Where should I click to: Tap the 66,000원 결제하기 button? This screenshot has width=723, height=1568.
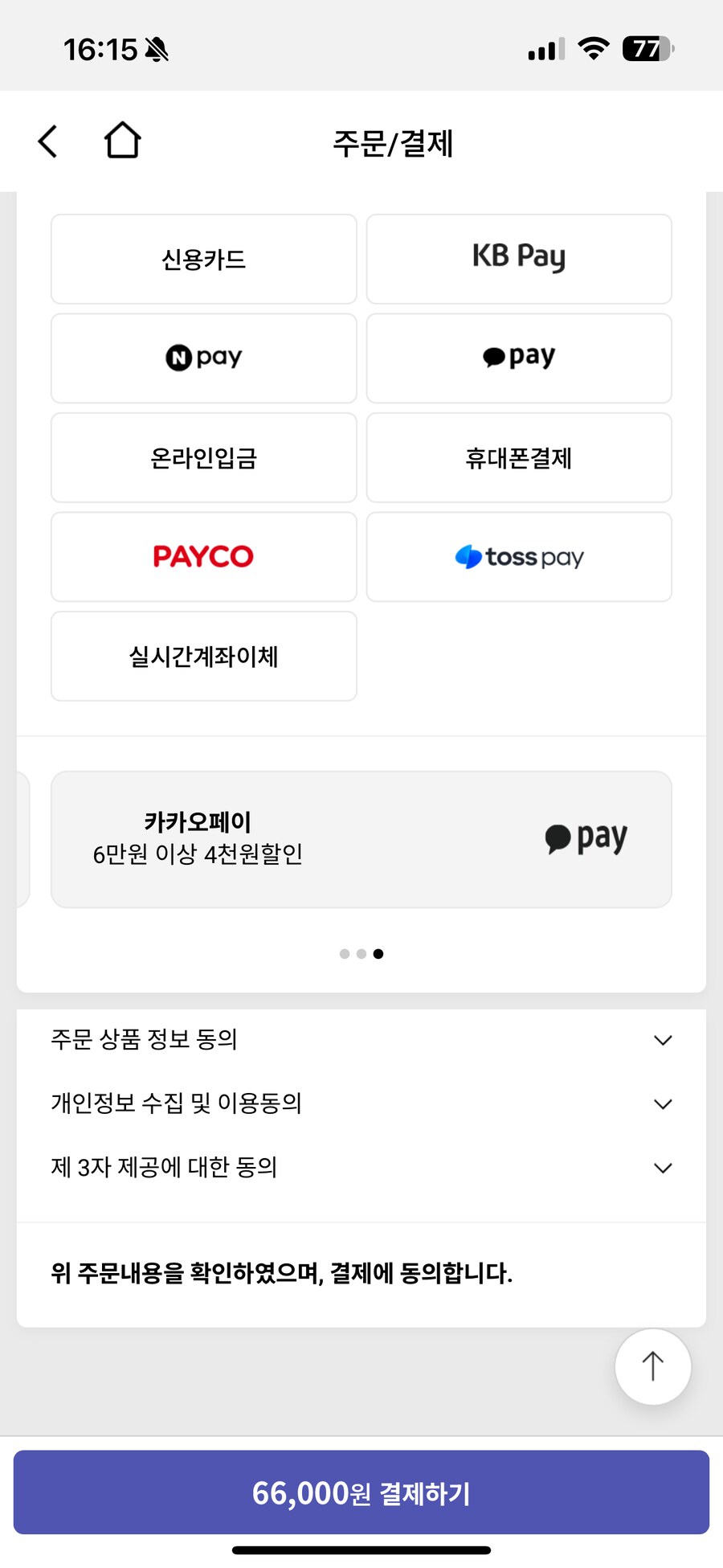tap(361, 1493)
